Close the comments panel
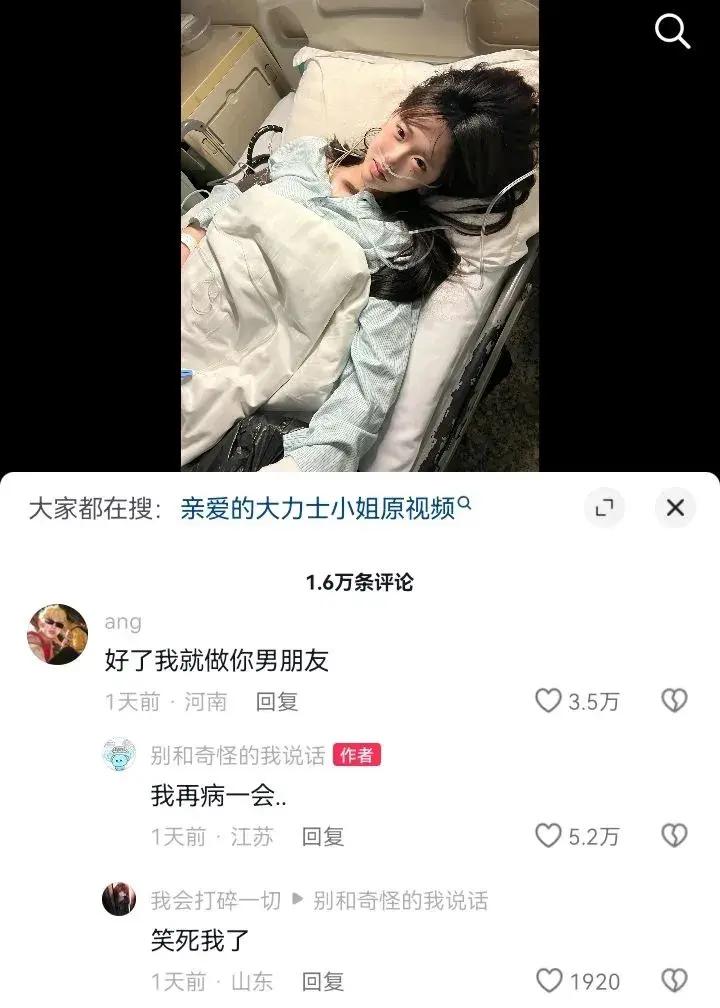The width and height of the screenshot is (720, 1008). click(675, 508)
